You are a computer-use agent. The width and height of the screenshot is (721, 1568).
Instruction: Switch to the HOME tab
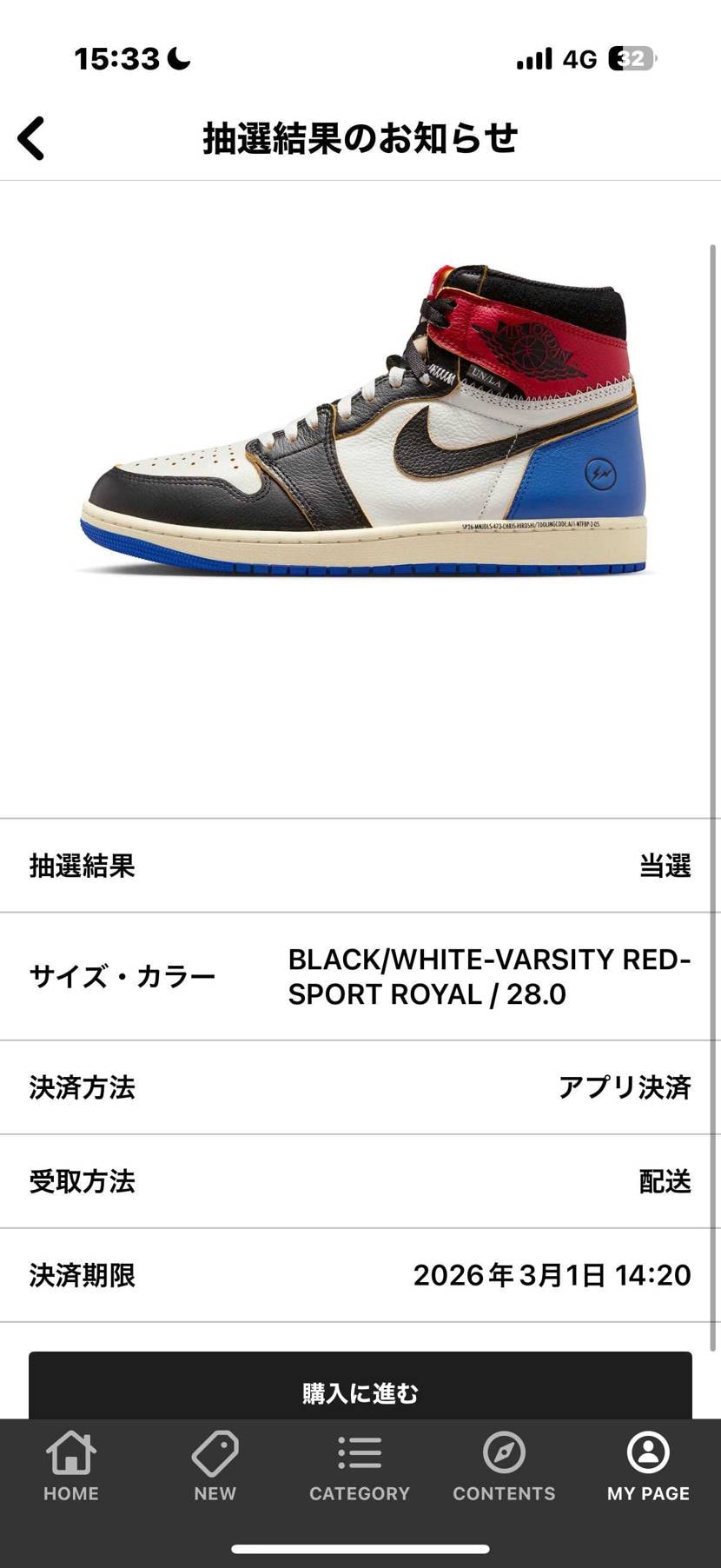click(71, 1467)
